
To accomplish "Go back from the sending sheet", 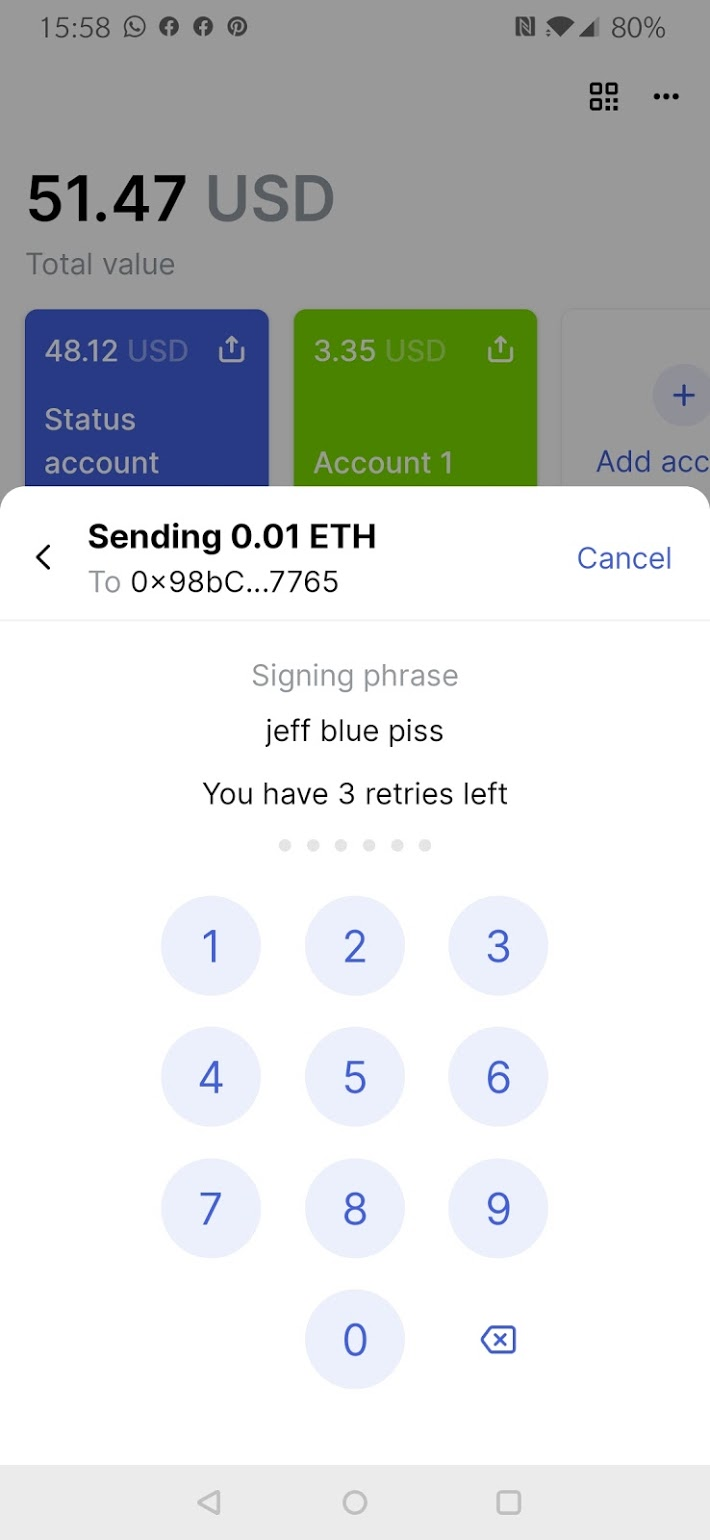I will click(x=43, y=557).
